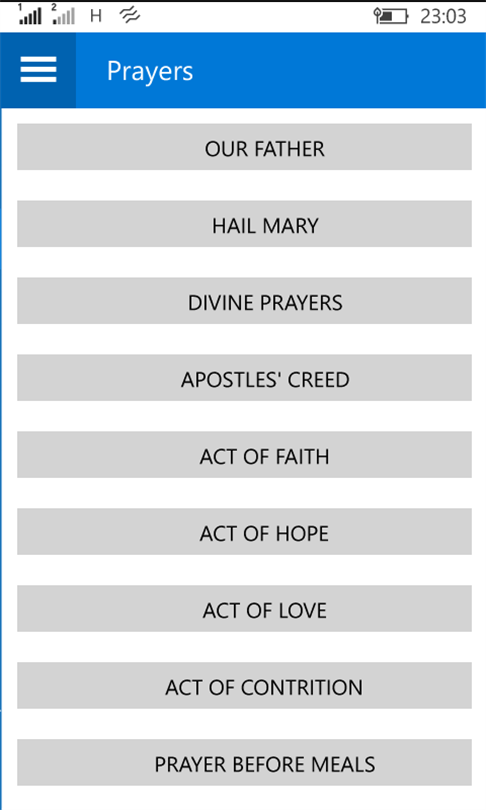Viewport: 486px width, 810px height.
Task: Tap the Act of Love button
Action: tap(244, 609)
